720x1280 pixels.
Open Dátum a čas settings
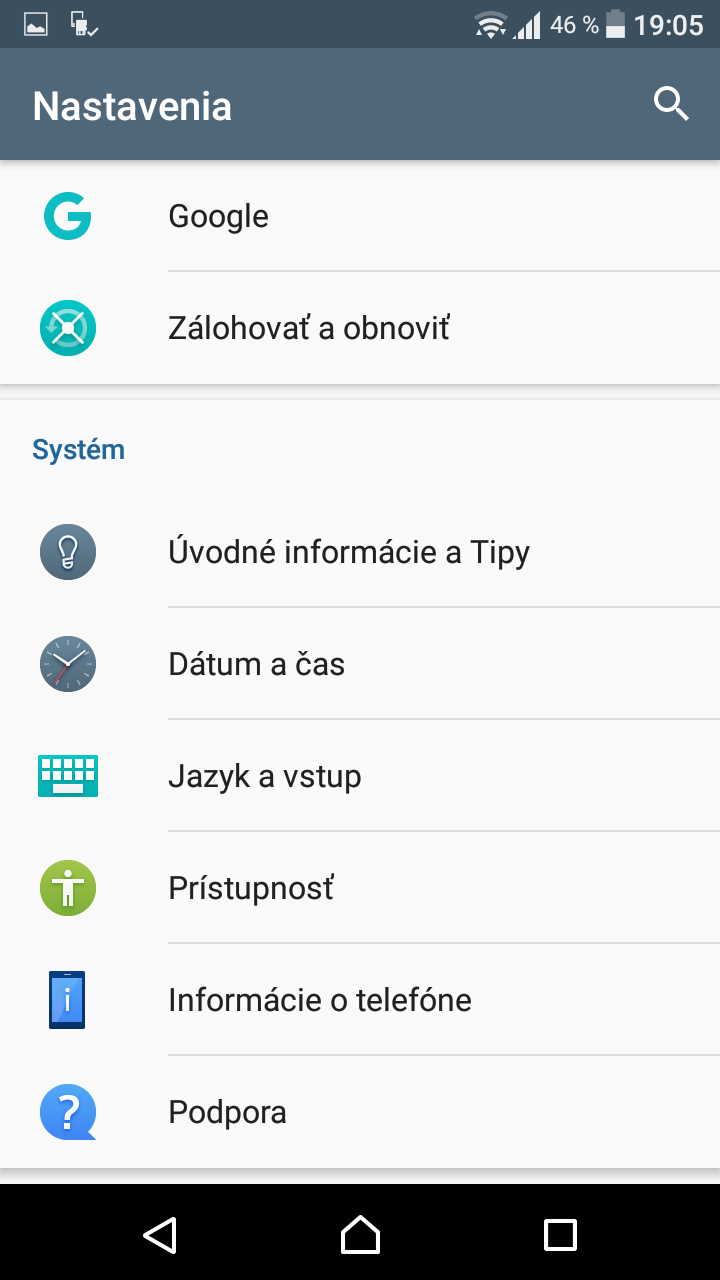[x=360, y=664]
